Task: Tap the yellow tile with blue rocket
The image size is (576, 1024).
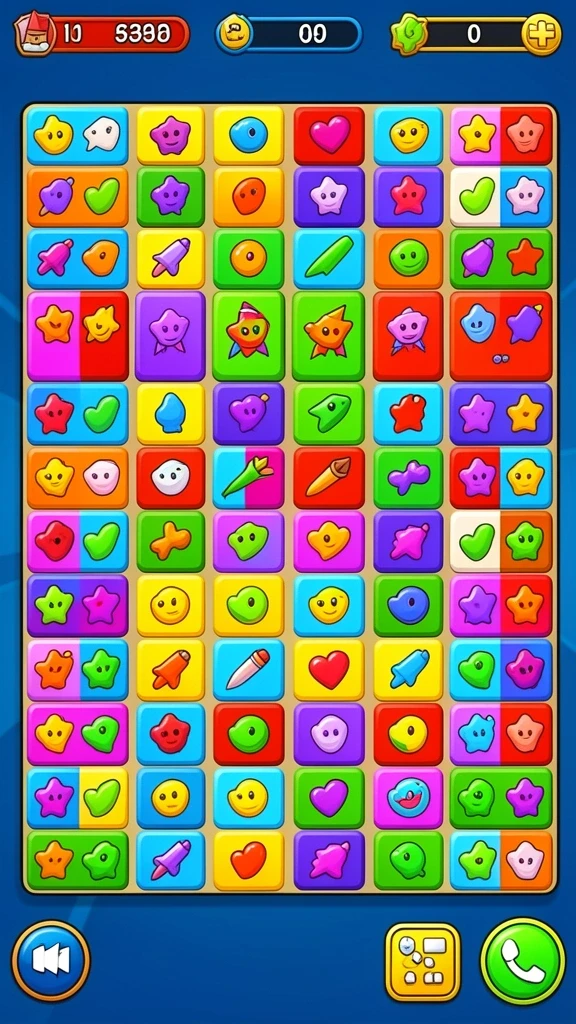Action: [x=408, y=669]
